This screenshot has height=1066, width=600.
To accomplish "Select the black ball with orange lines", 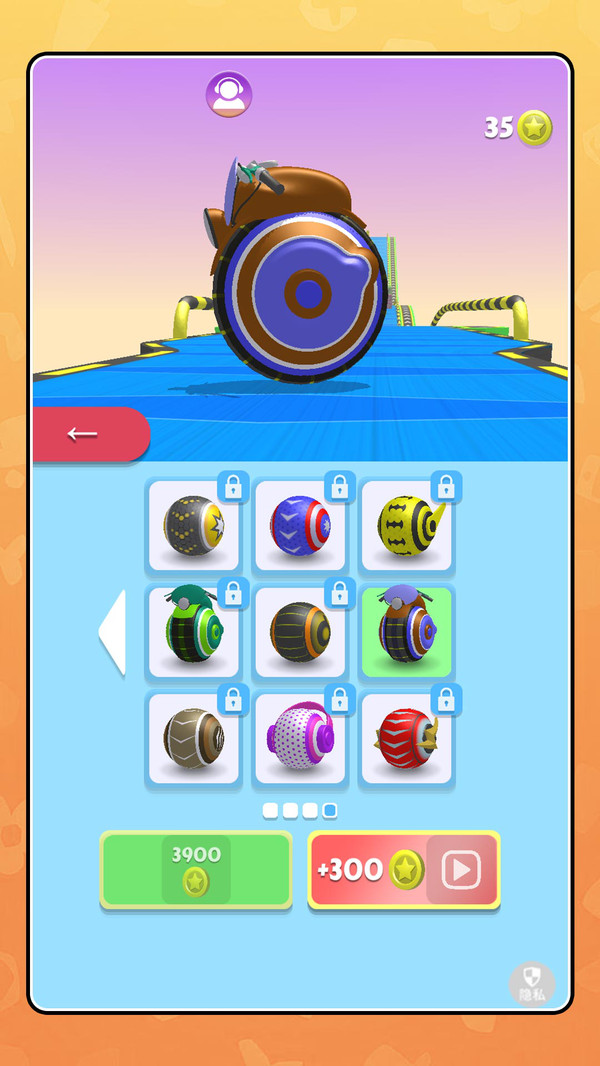I will tap(300, 632).
